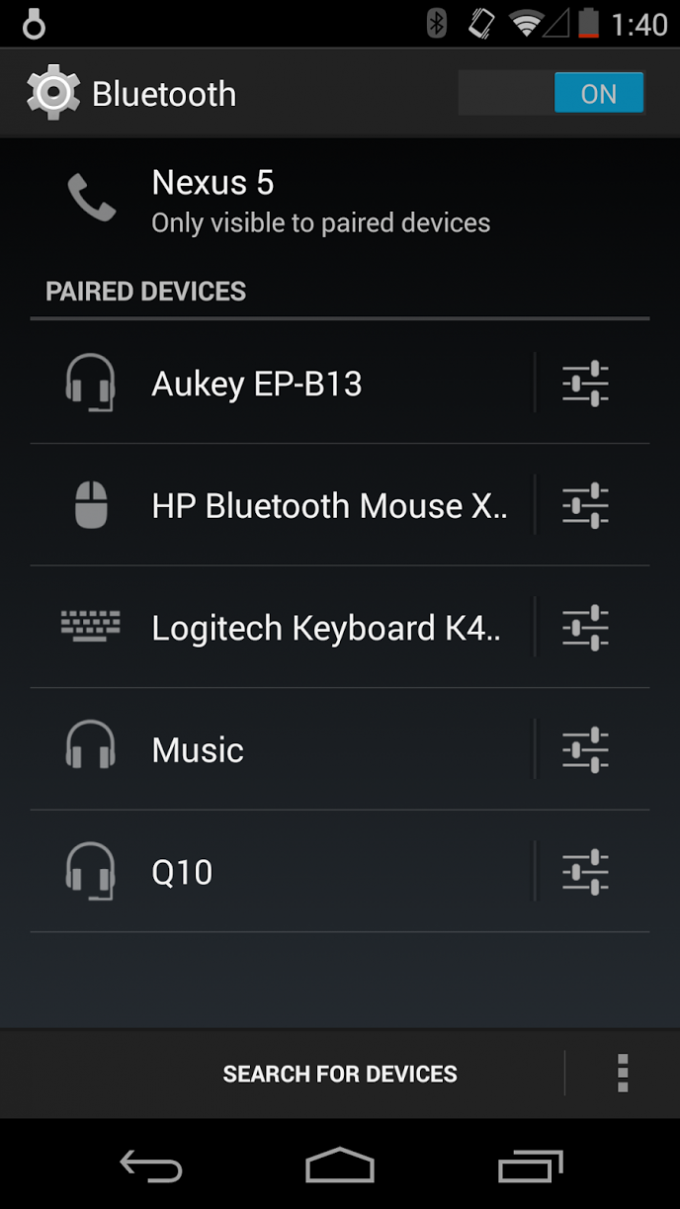Open settings for Logitech Keyboard

[x=586, y=628]
